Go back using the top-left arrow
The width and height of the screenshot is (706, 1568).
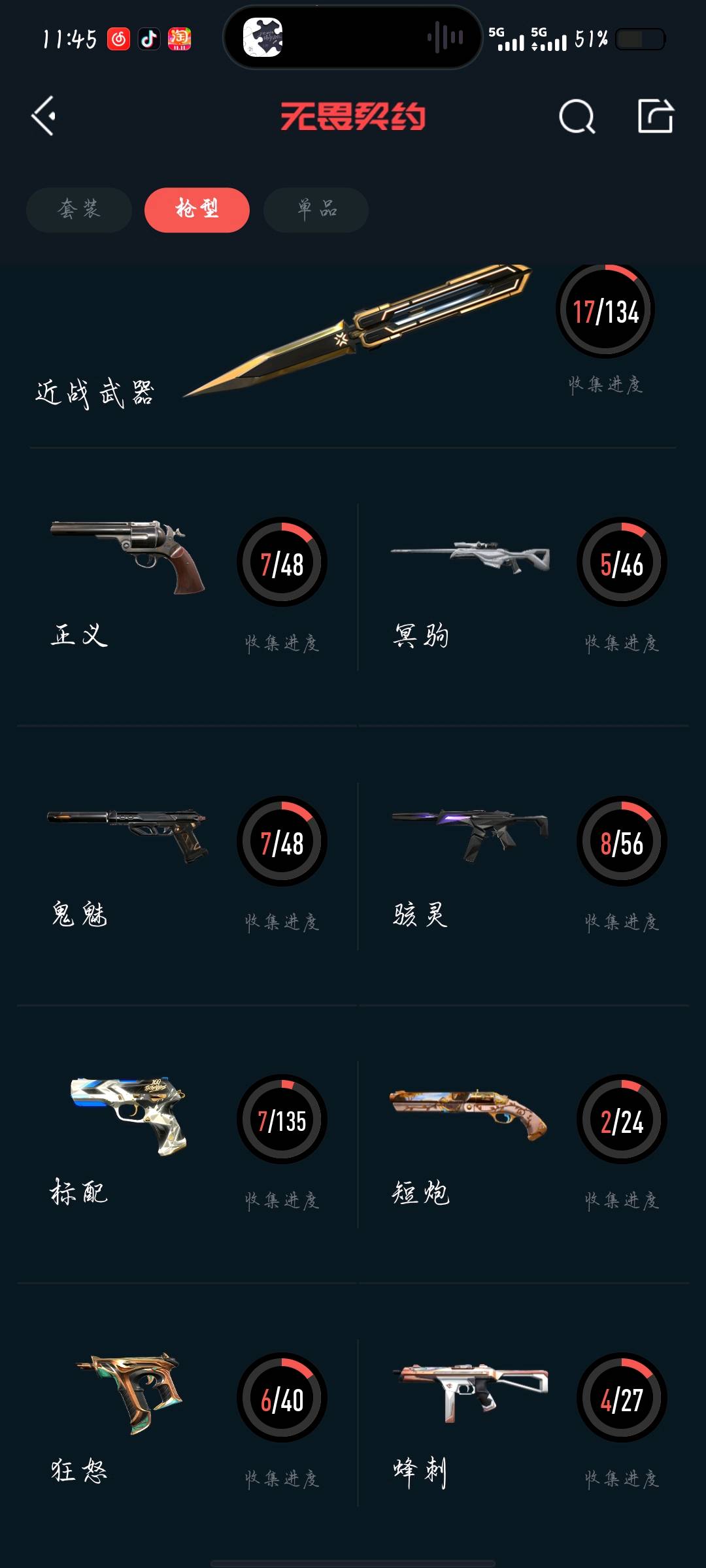[44, 116]
